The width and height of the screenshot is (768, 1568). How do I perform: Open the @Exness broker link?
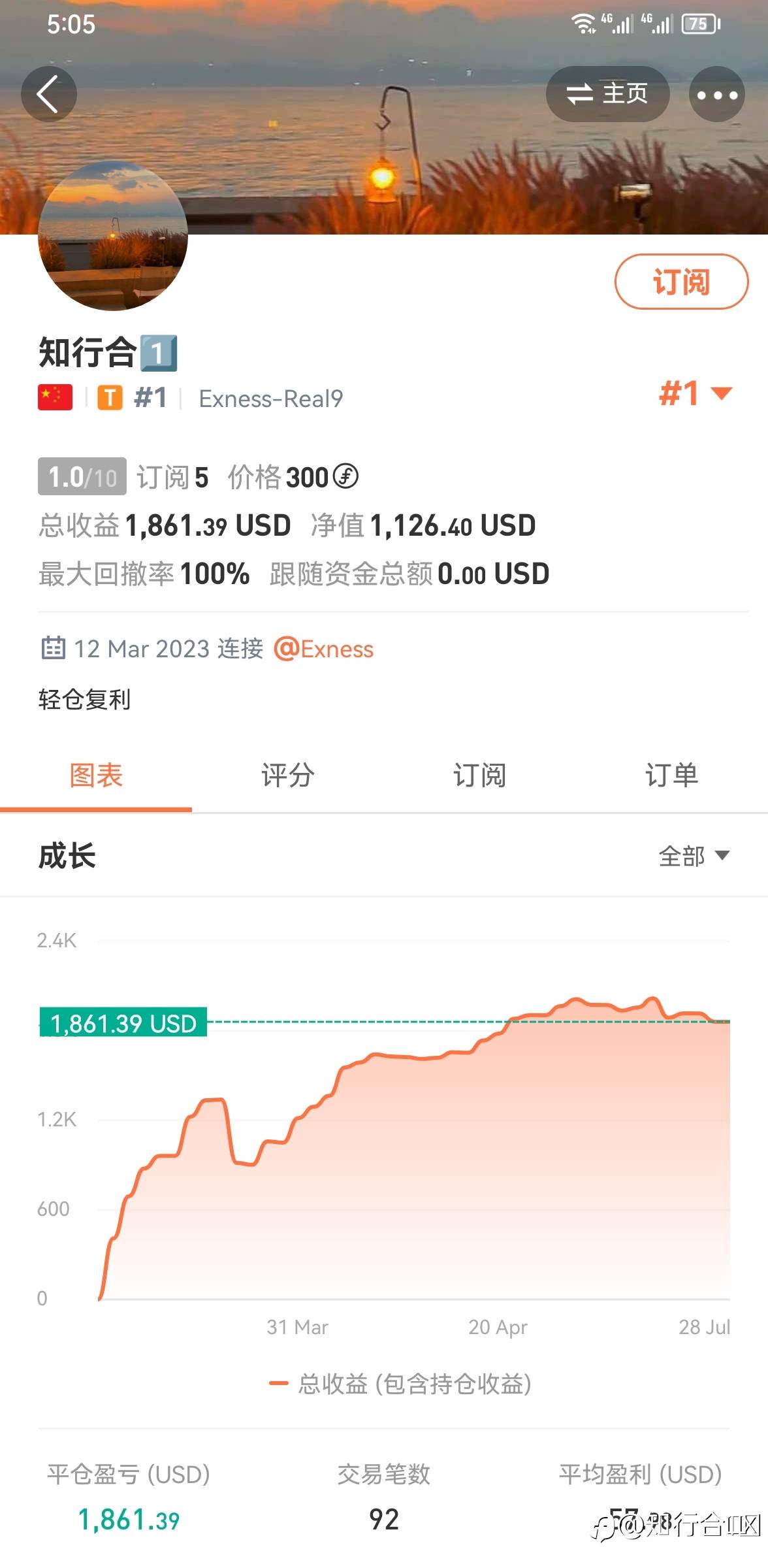[x=323, y=649]
